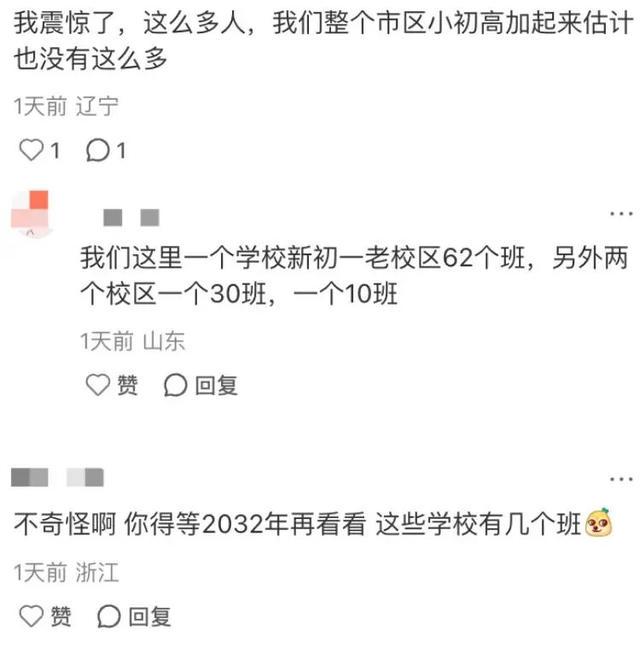Like the Zhejiang comment about 2032年
The height and width of the screenshot is (647, 640).
click(33, 617)
